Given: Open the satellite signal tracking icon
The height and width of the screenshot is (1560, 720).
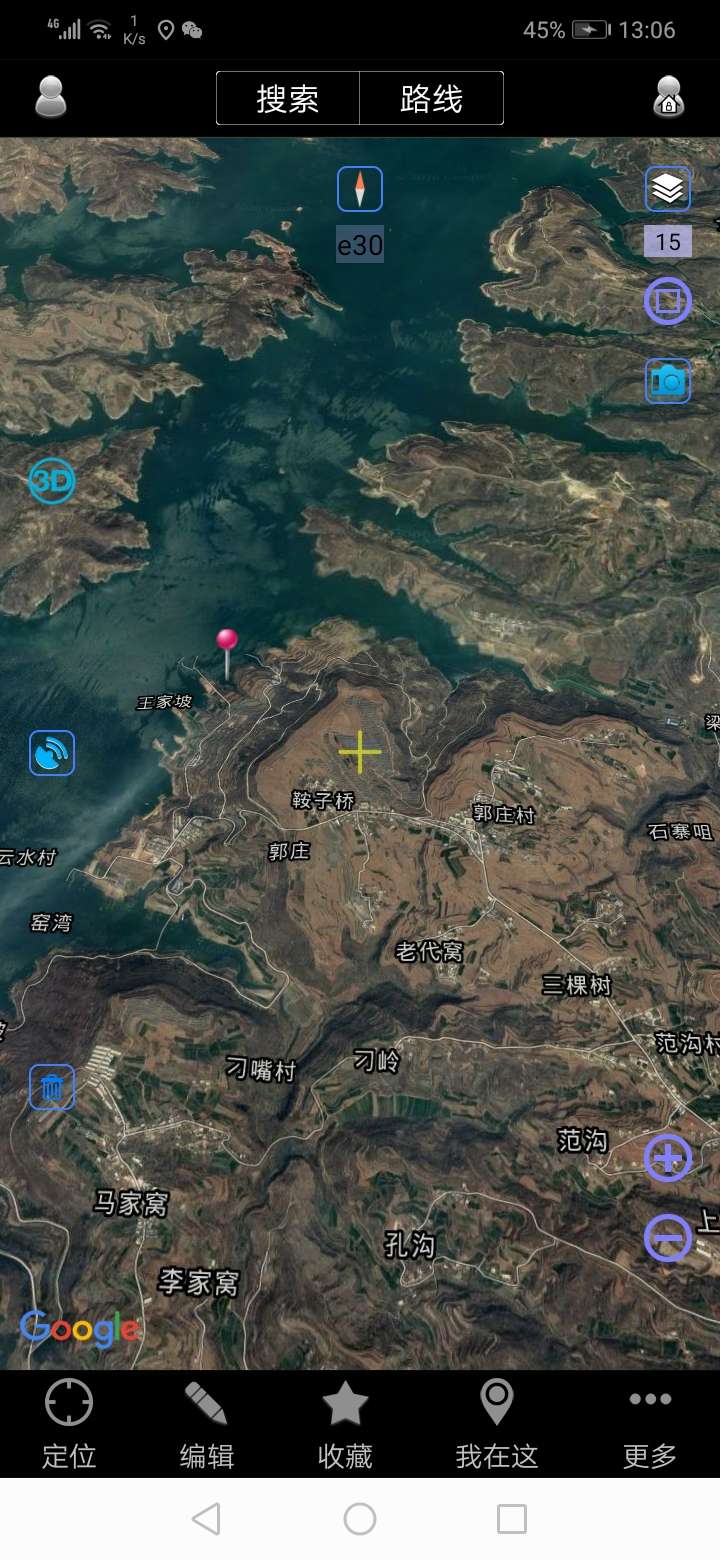Looking at the screenshot, I should click(52, 753).
